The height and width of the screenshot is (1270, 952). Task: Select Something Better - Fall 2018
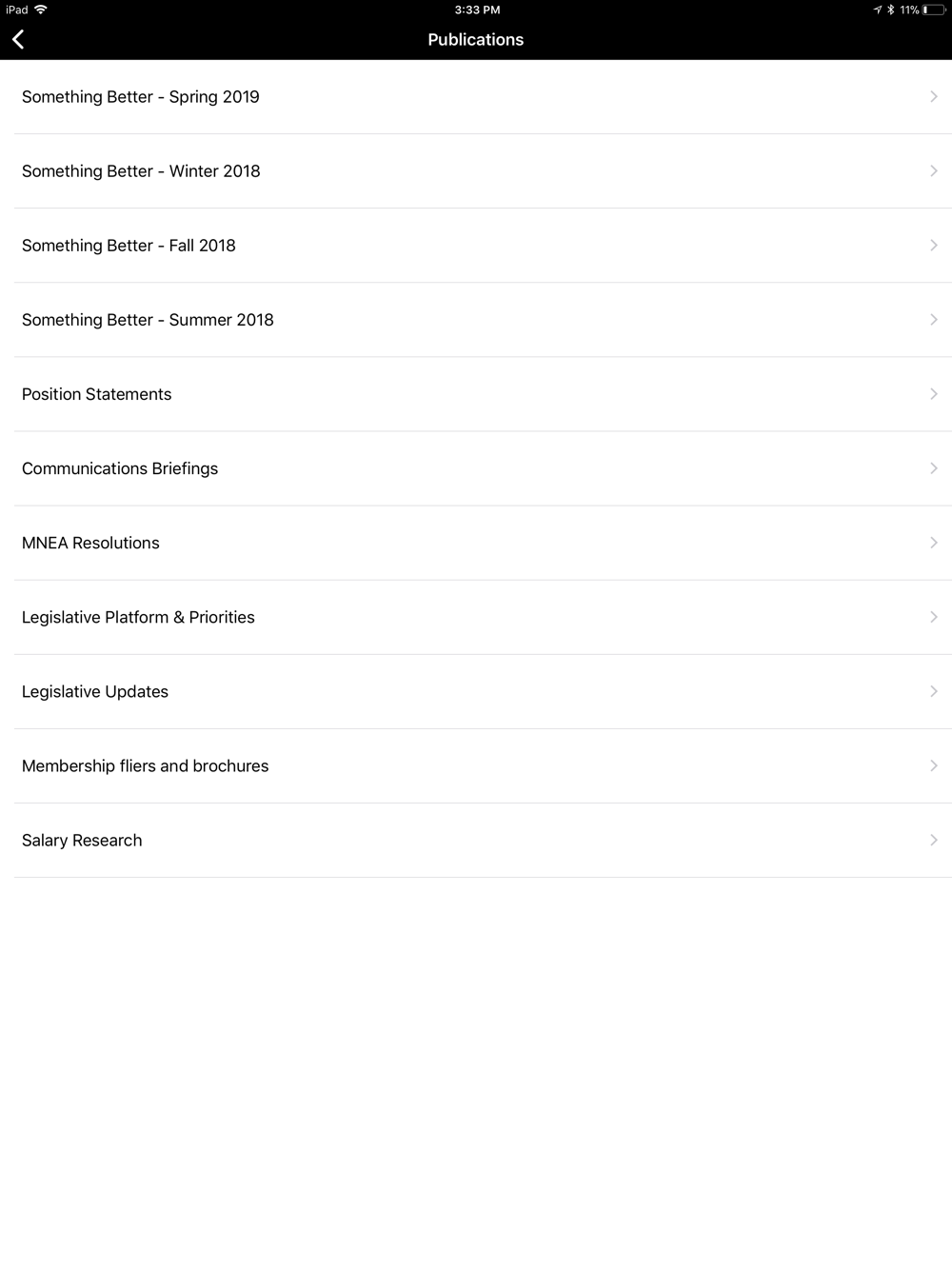pos(476,246)
